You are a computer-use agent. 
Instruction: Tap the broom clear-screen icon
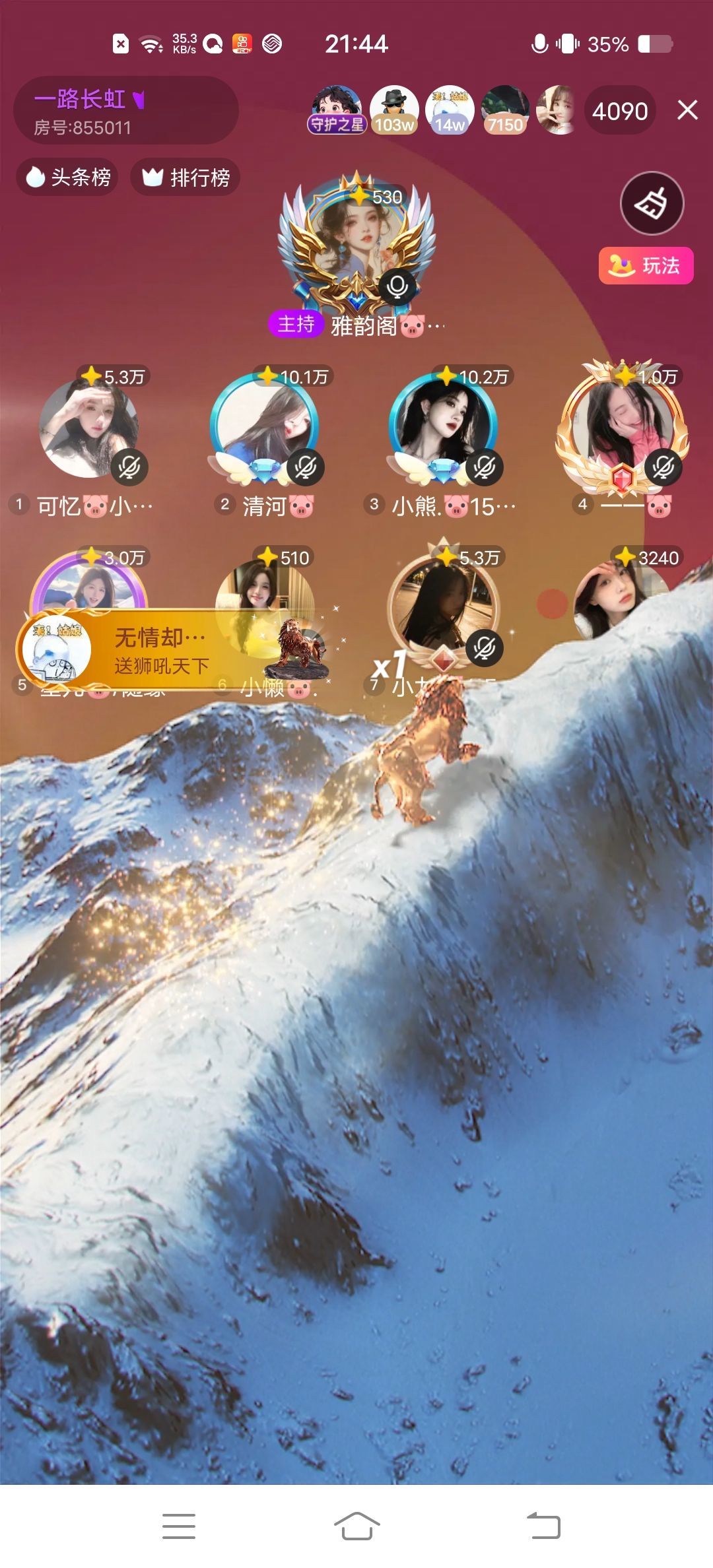(x=652, y=203)
